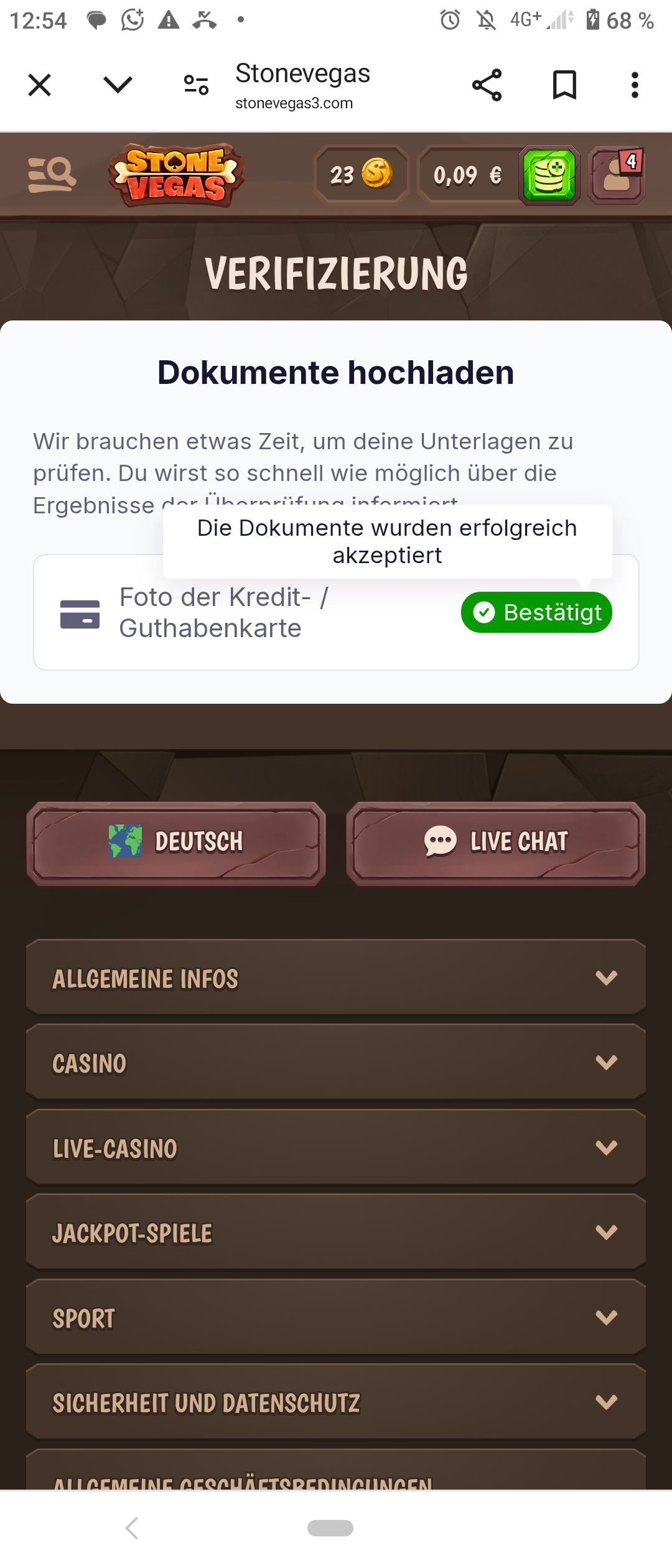672x1568 pixels.
Task: Expand the Live-Casino section
Action: (x=336, y=1148)
